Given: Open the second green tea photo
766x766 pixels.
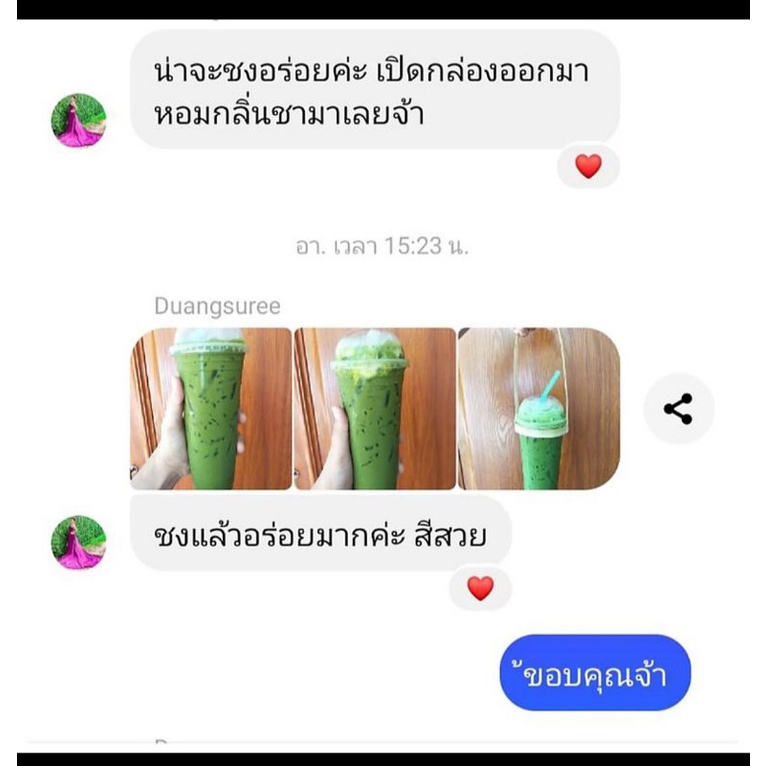Looking at the screenshot, I should tap(374, 408).
